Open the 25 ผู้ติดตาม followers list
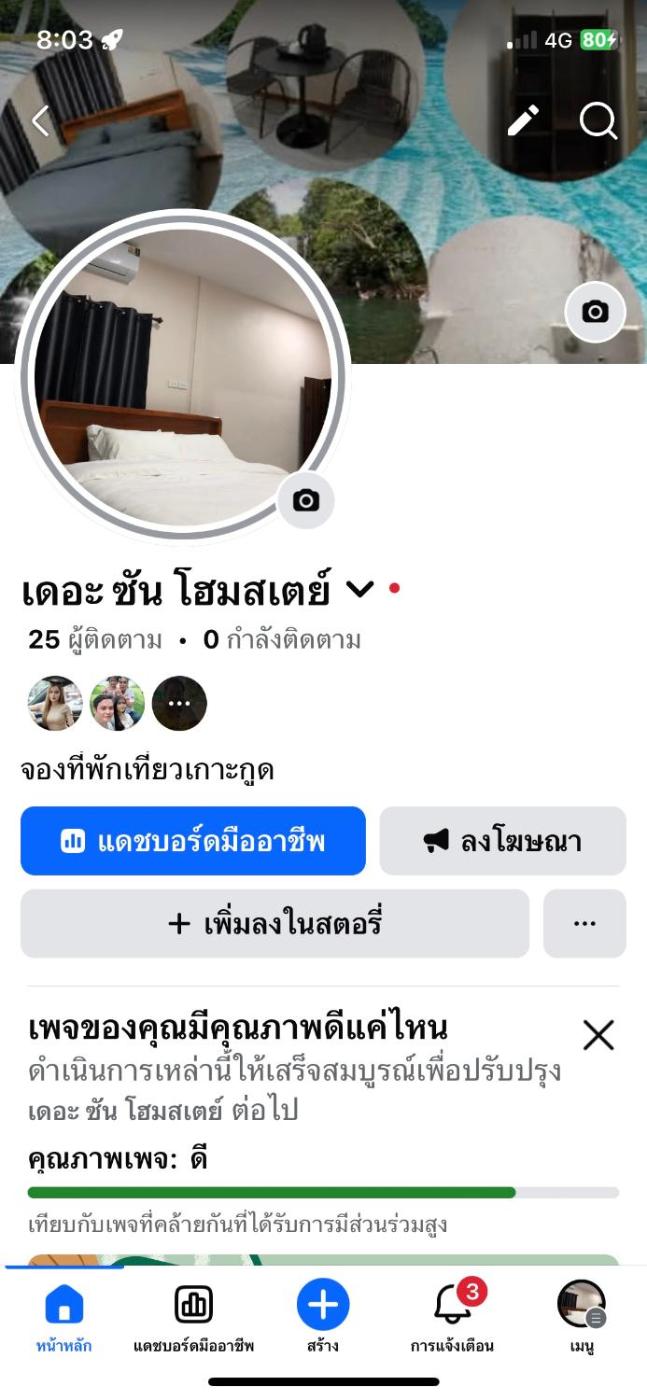 coord(95,640)
